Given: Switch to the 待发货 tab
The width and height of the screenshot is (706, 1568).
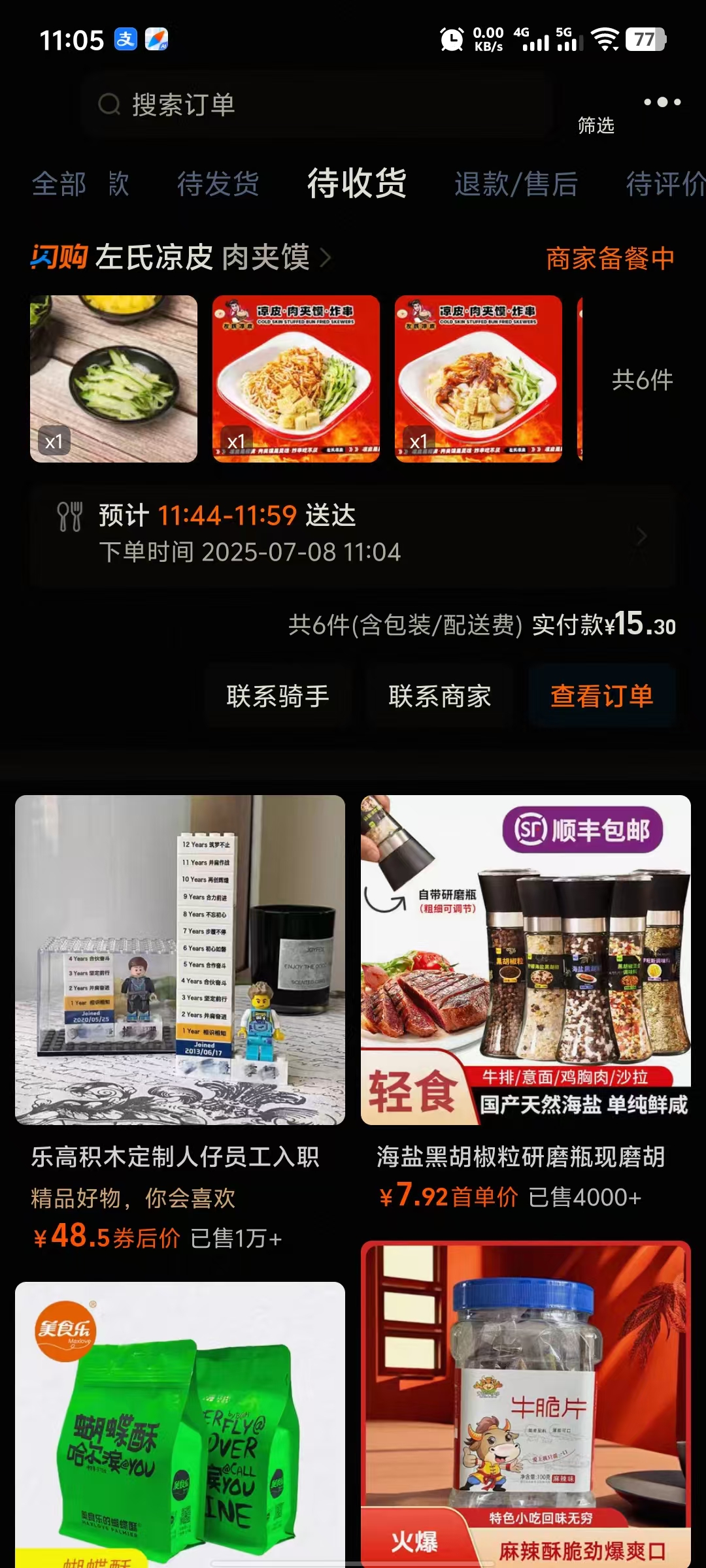Looking at the screenshot, I should pos(218,184).
